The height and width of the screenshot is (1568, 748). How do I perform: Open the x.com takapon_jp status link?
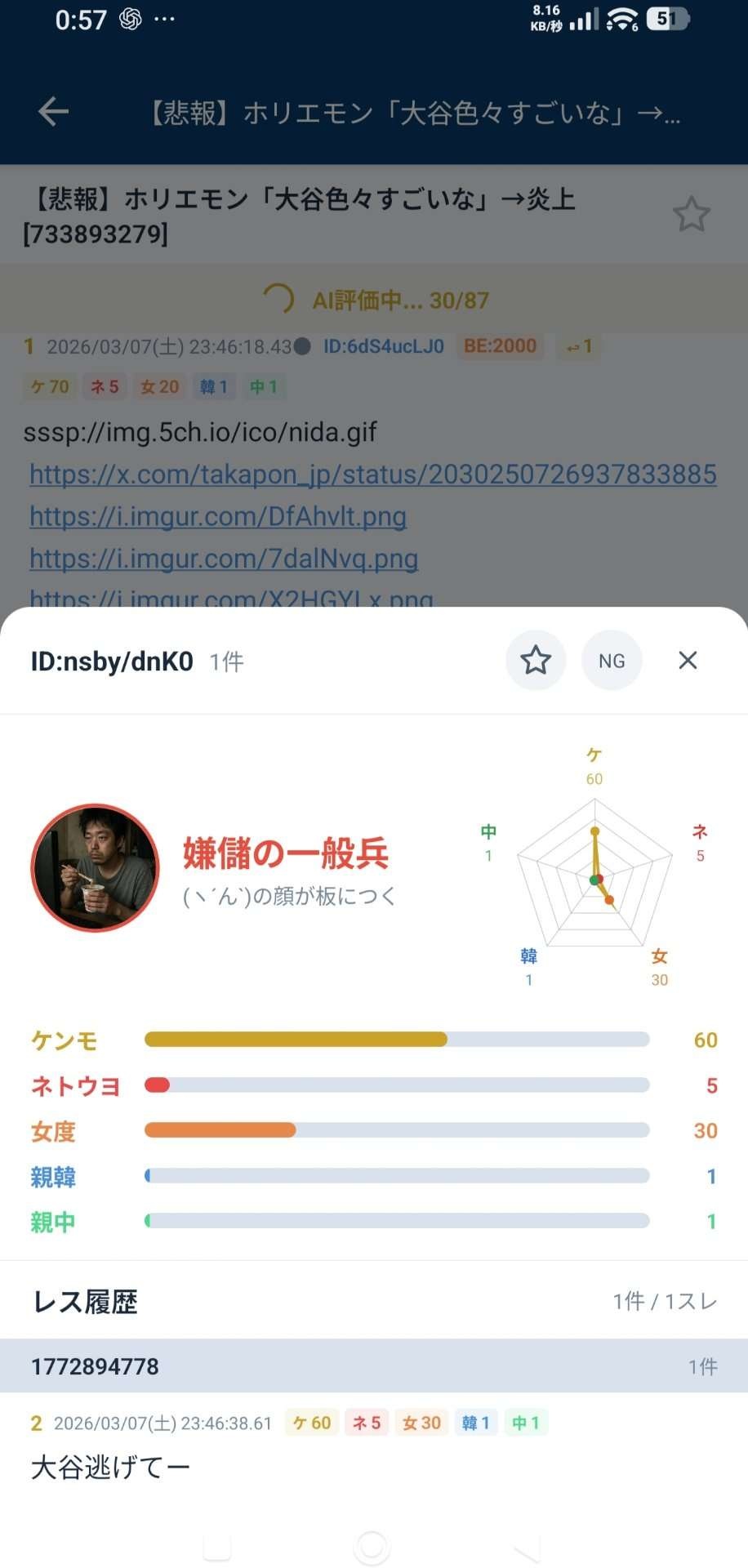[372, 474]
